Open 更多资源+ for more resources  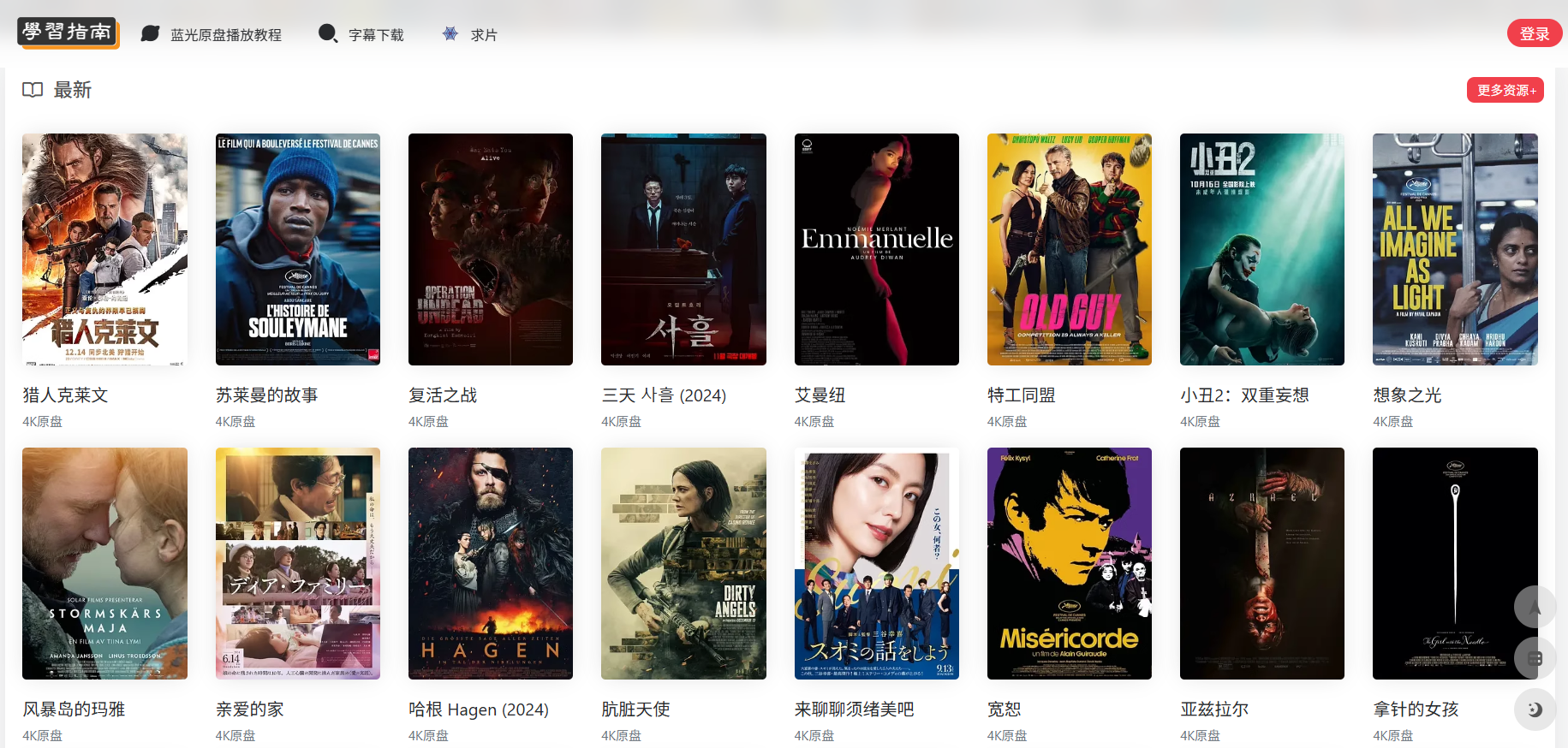click(x=1505, y=90)
